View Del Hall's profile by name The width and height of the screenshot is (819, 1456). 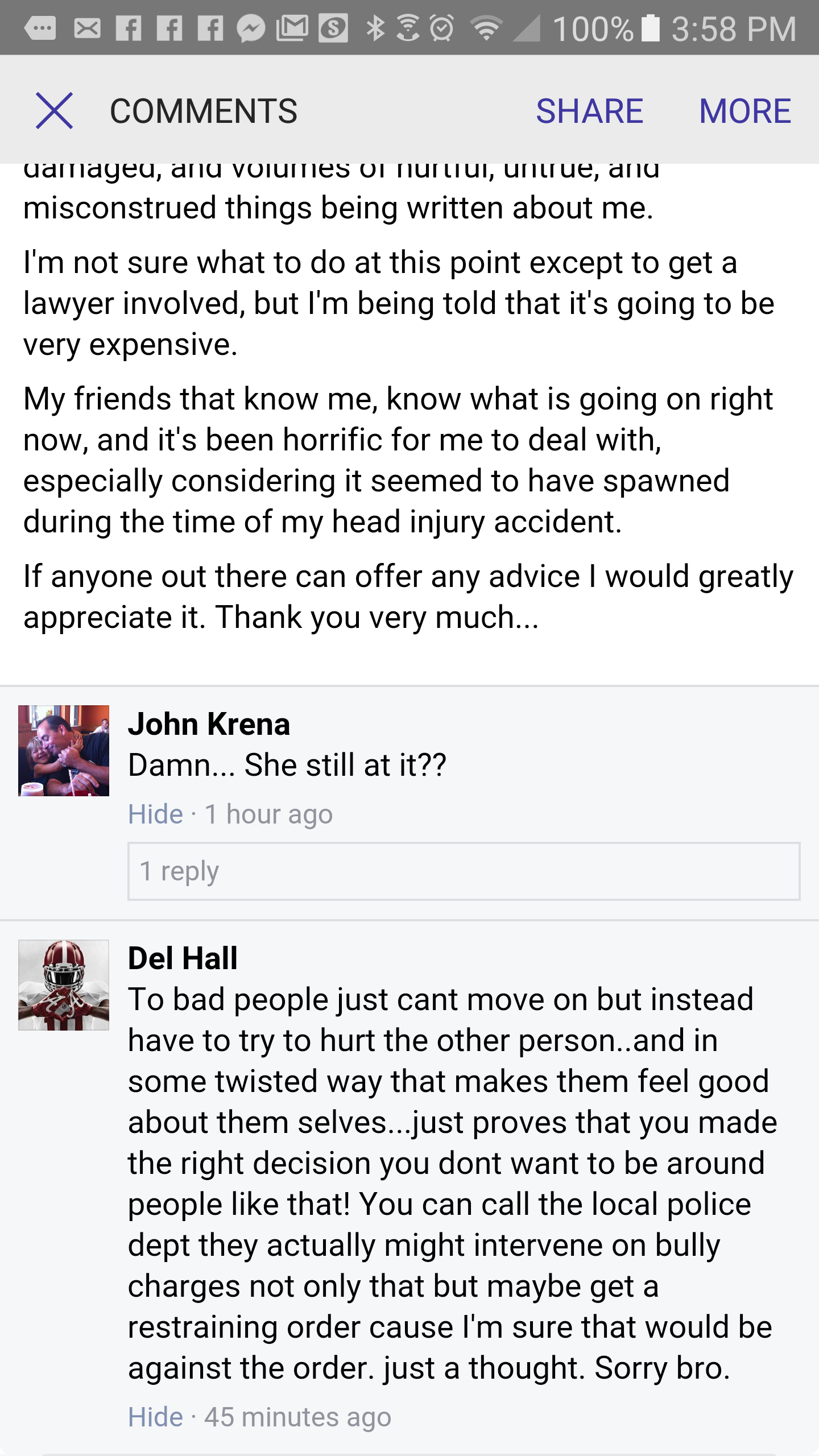coord(183,958)
